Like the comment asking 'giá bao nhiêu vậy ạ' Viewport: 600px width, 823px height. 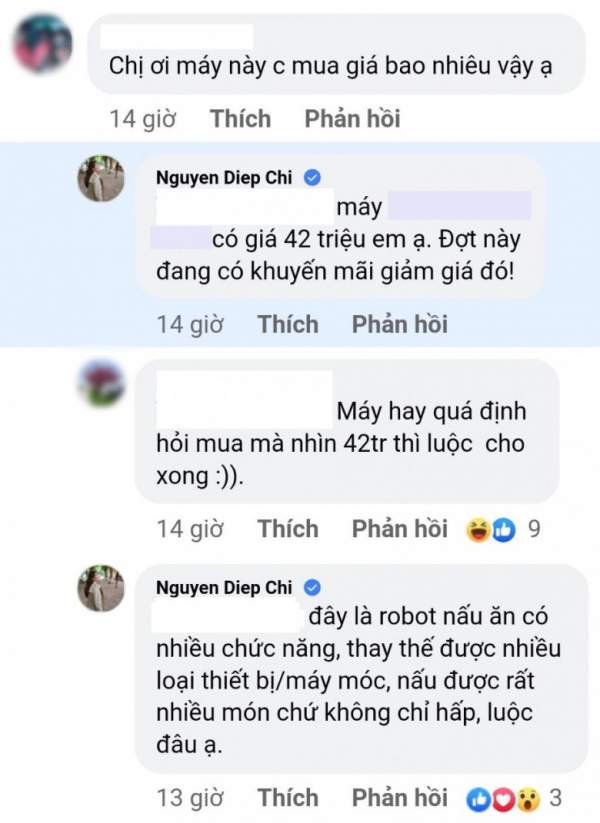coord(240,119)
